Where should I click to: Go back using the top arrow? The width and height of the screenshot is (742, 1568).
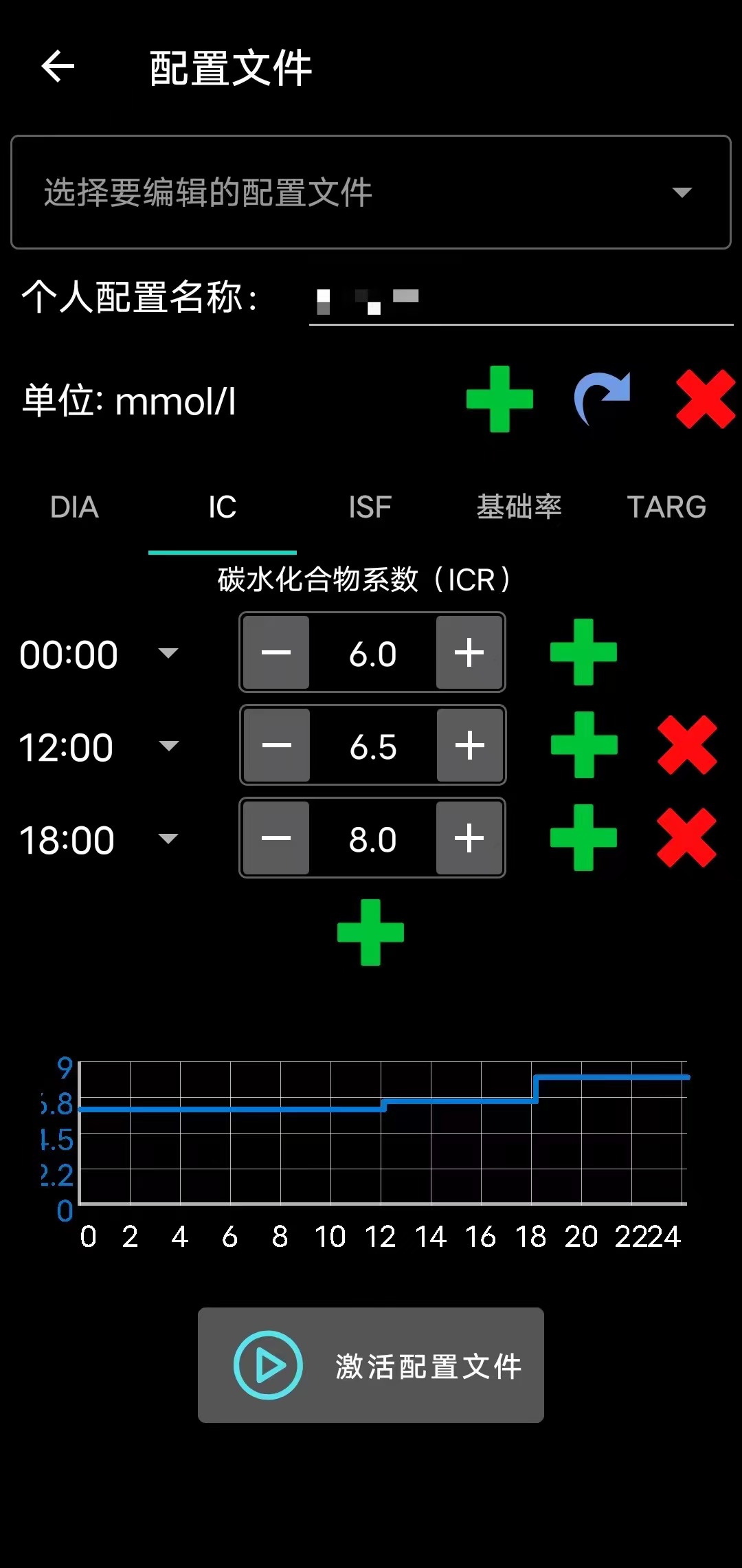58,67
